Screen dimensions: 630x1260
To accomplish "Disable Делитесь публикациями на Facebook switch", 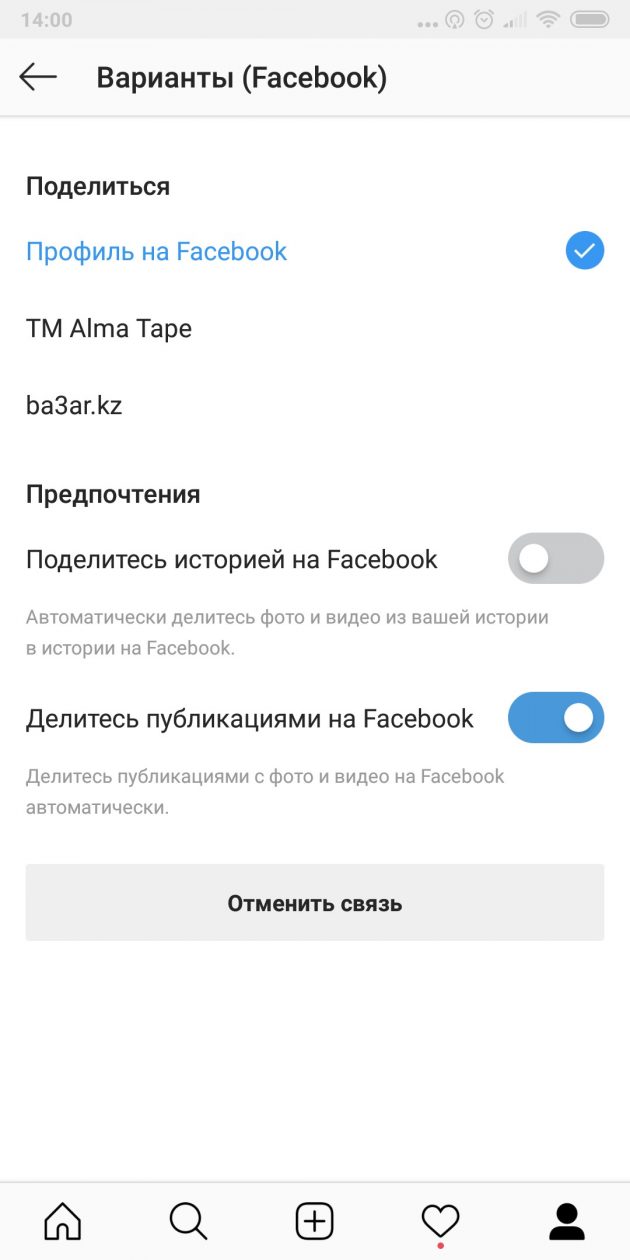I will pos(555,718).
